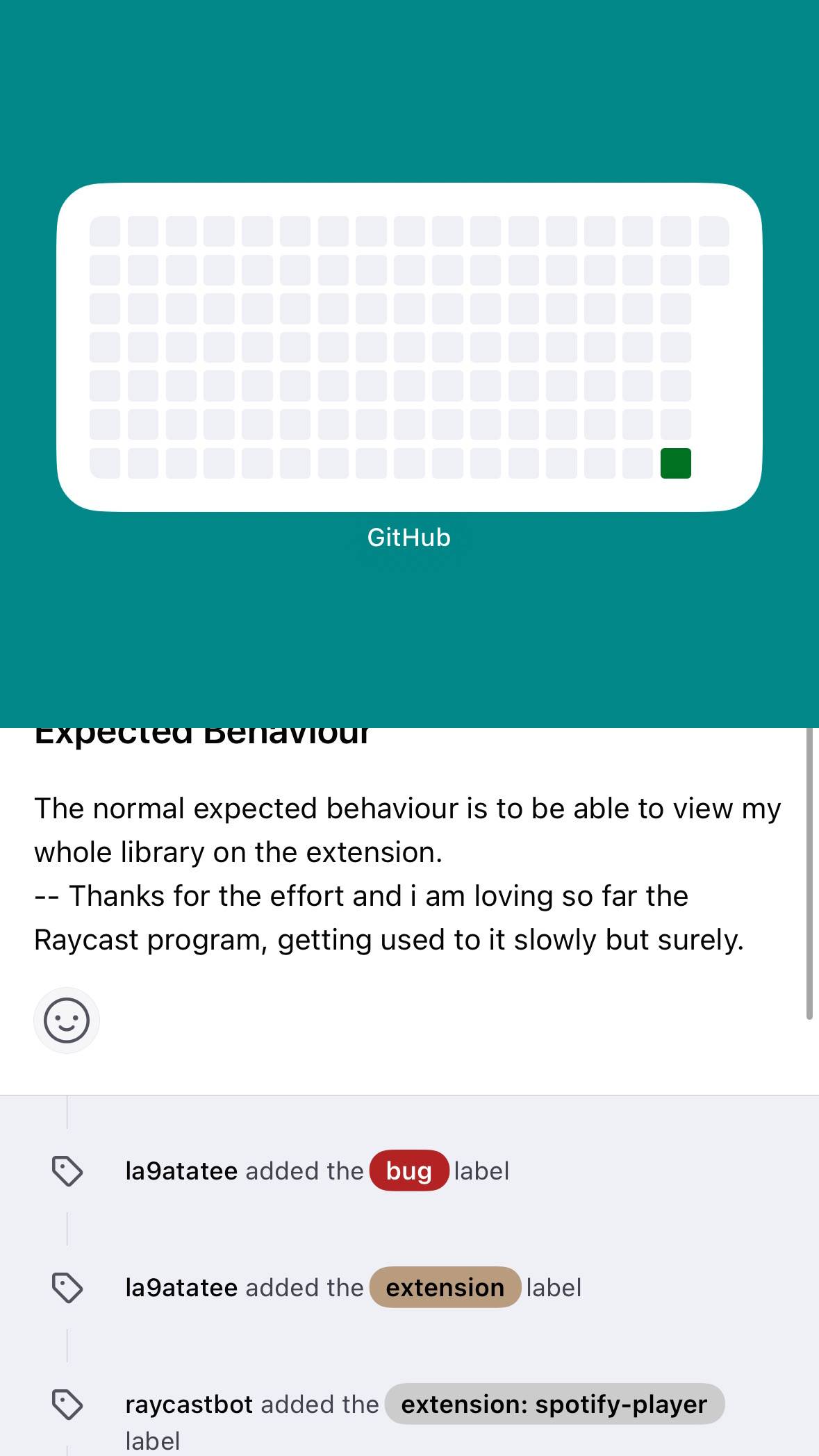Screen dimensions: 819x1456
Task: Open raycastbot's profile
Action: (189, 1404)
